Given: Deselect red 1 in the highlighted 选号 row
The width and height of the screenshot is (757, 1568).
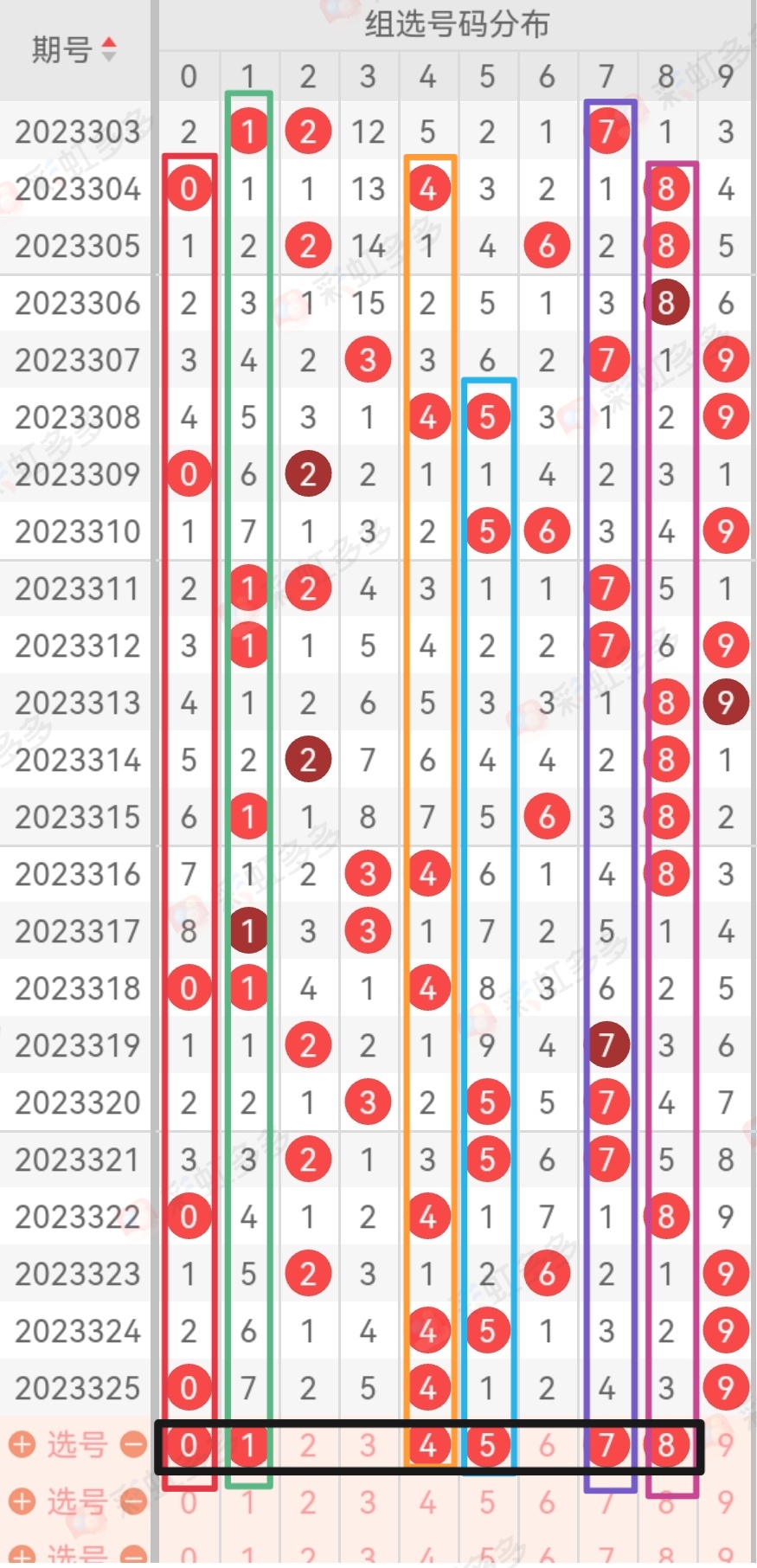Looking at the screenshot, I should (x=248, y=1445).
